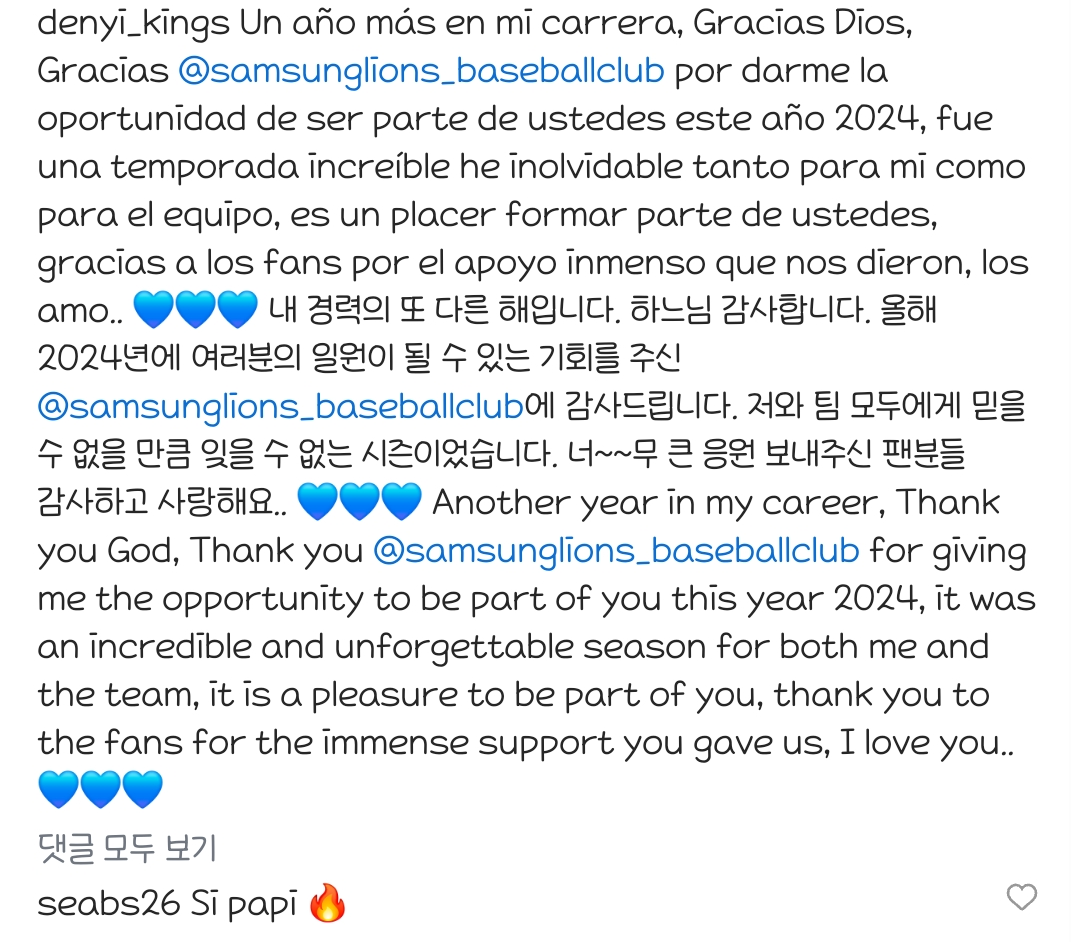This screenshot has width=1080, height=942.
Task: Open @samsunglions_baseballclub mention in the Korean text
Action: (280, 407)
